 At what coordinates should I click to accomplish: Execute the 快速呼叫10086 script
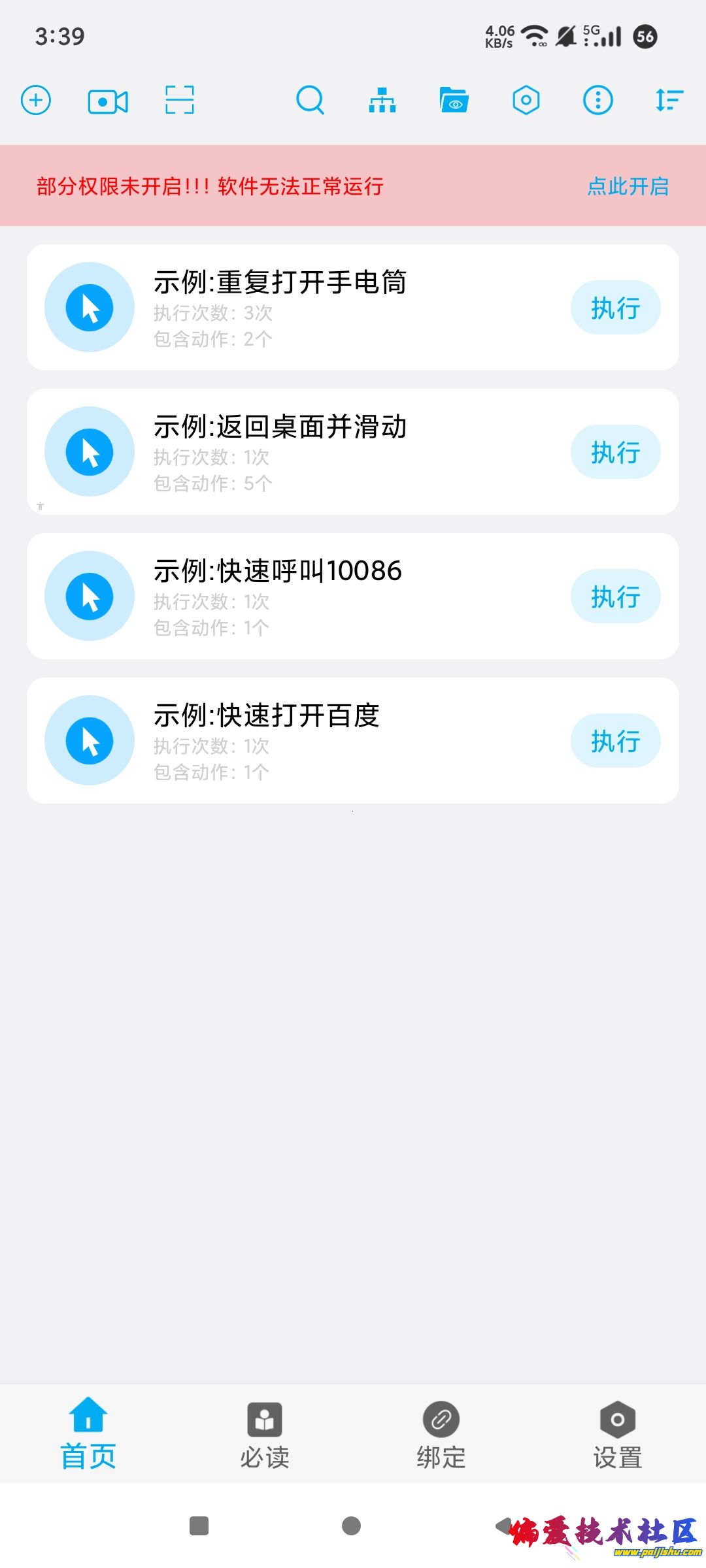[615, 596]
